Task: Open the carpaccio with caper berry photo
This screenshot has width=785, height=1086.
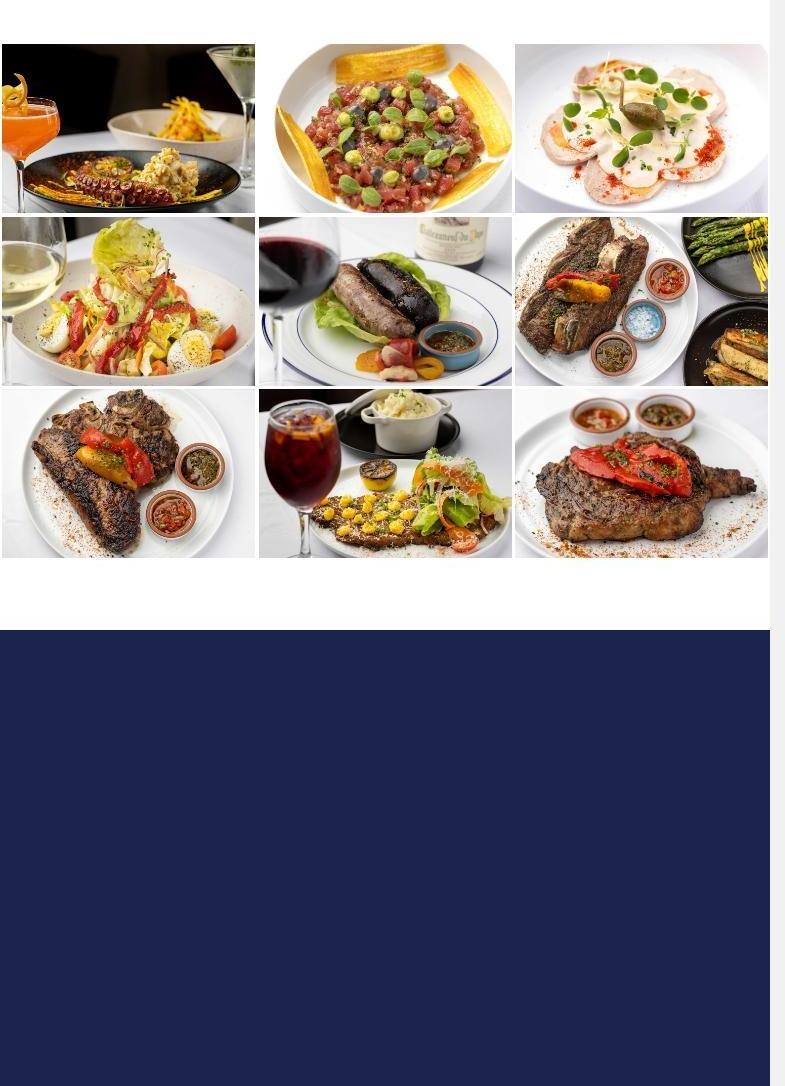Action: [x=641, y=128]
